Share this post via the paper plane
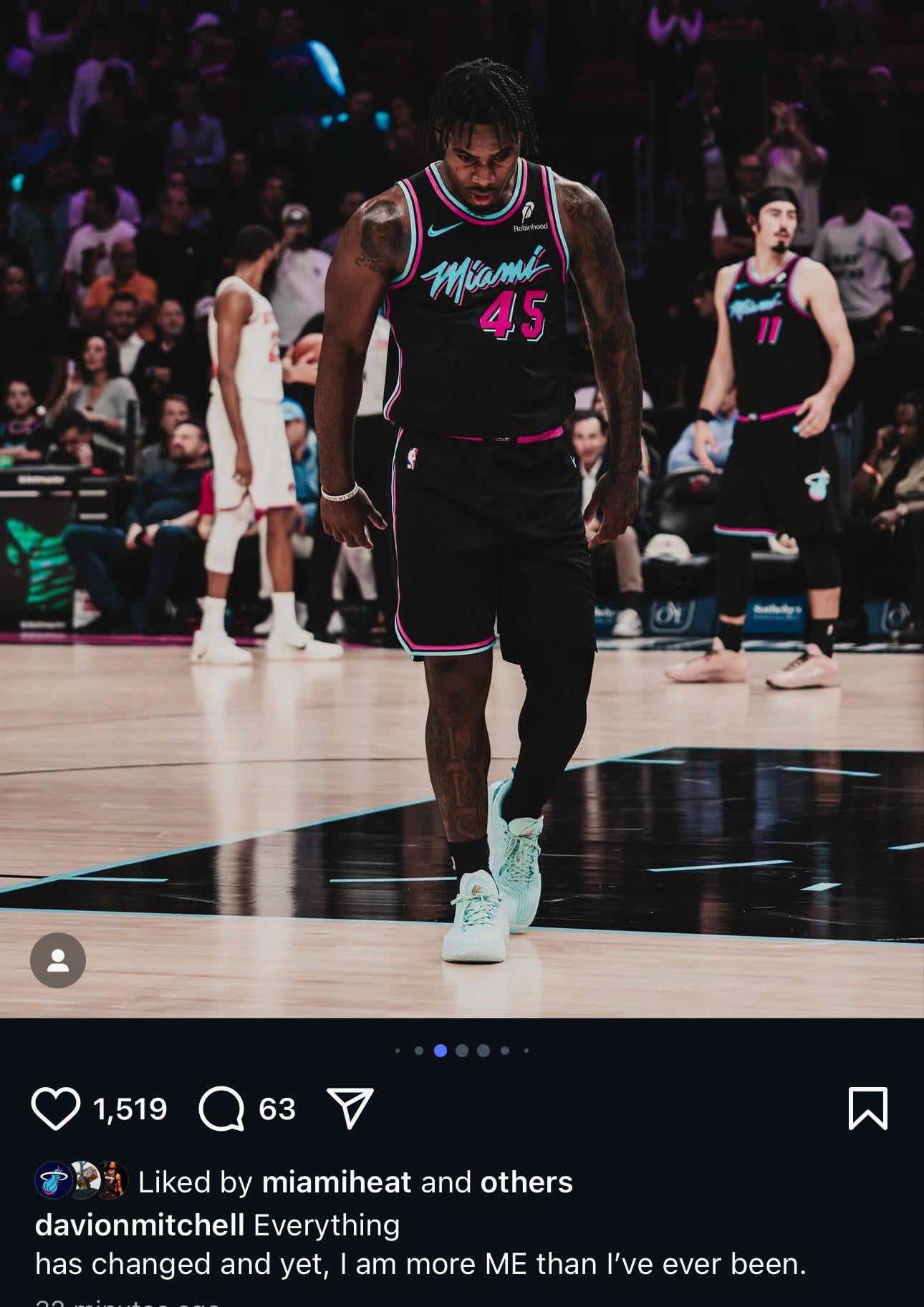924x1307 pixels. coord(350,1109)
